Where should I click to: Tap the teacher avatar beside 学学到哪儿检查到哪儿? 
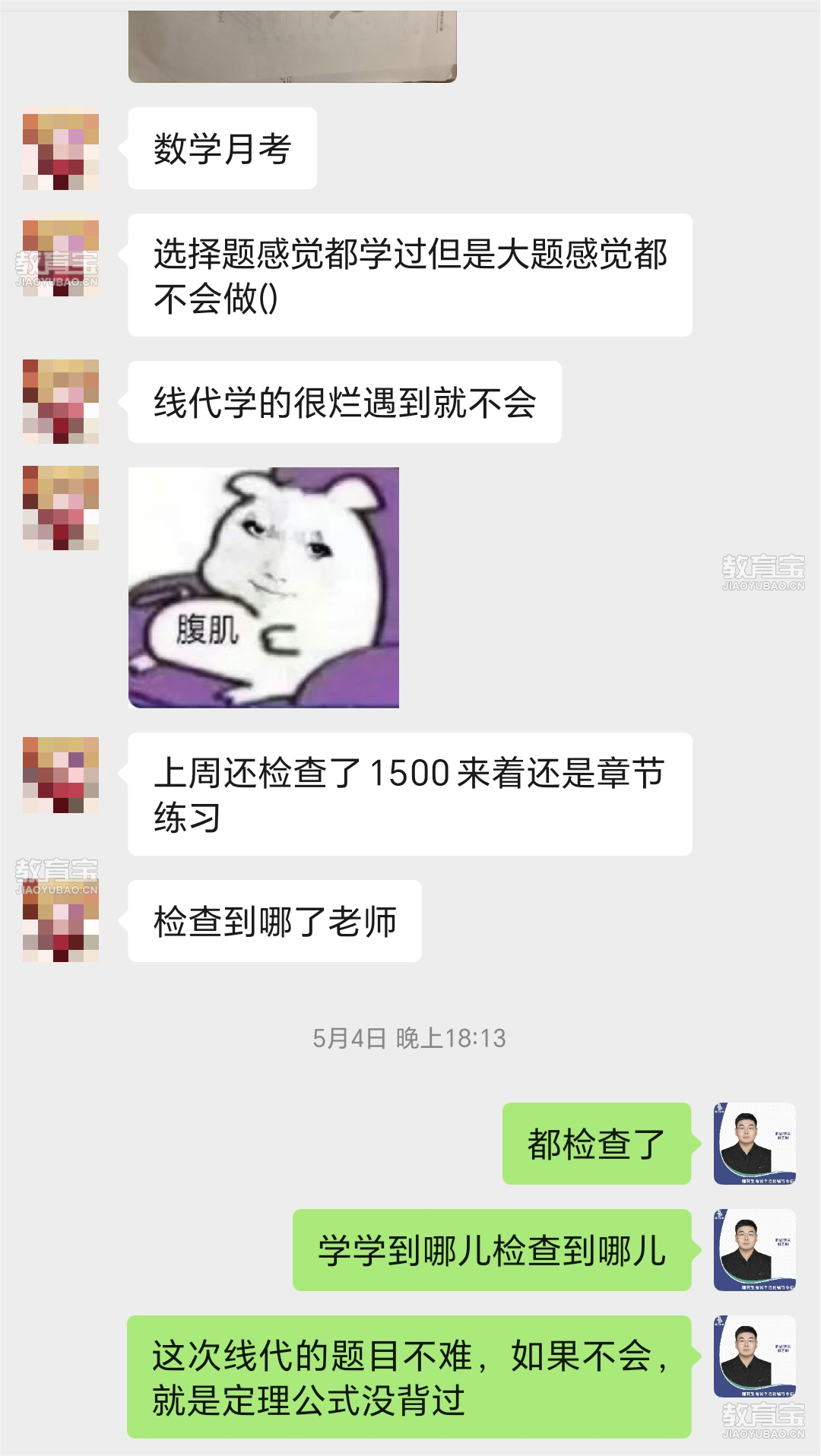(x=754, y=1249)
